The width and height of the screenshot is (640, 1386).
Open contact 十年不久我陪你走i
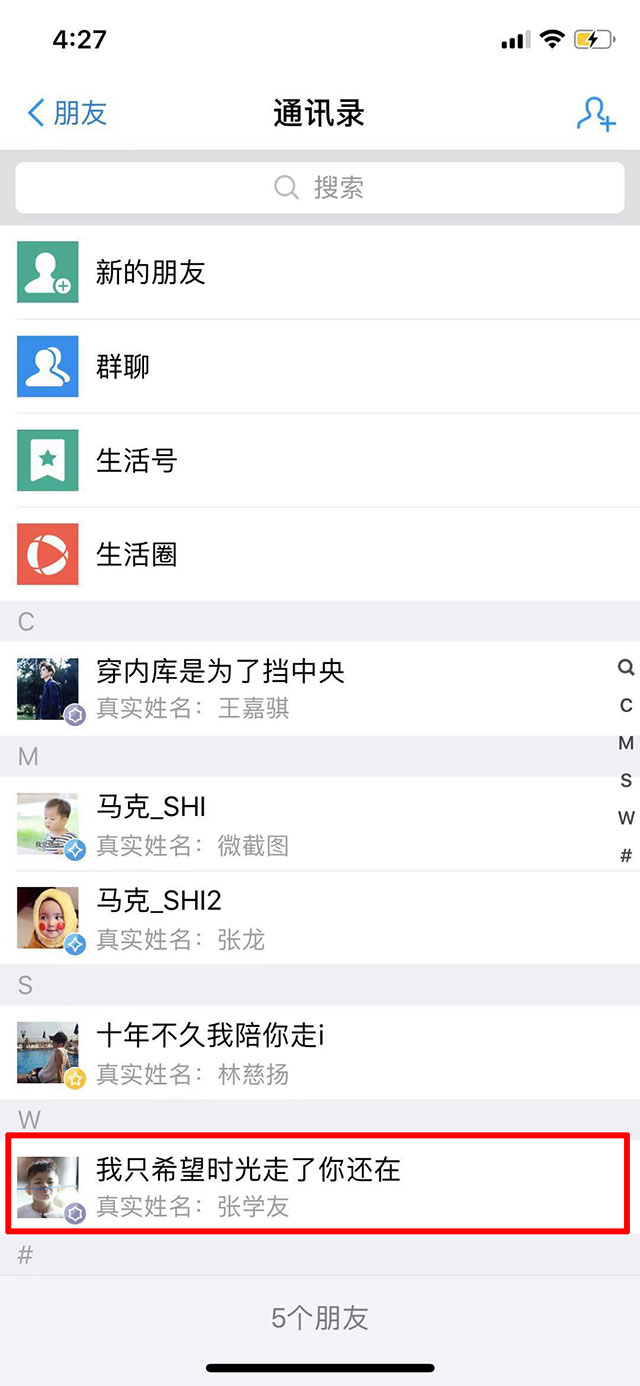pyautogui.click(x=300, y=1053)
